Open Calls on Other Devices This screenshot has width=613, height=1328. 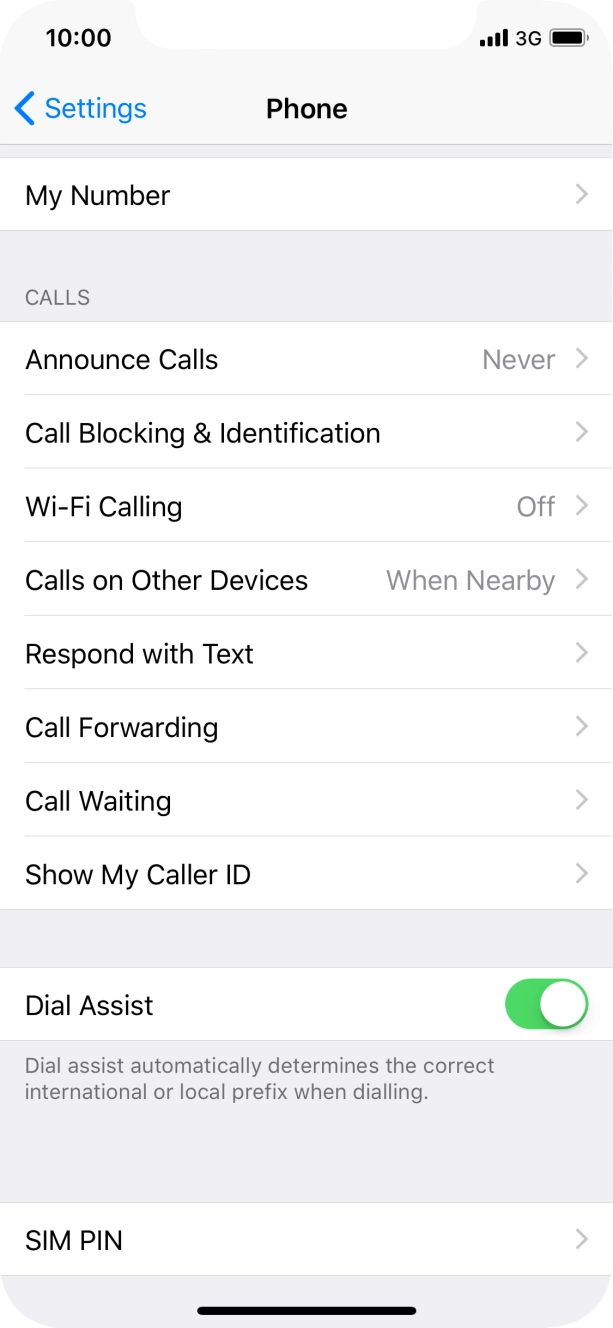coord(306,580)
